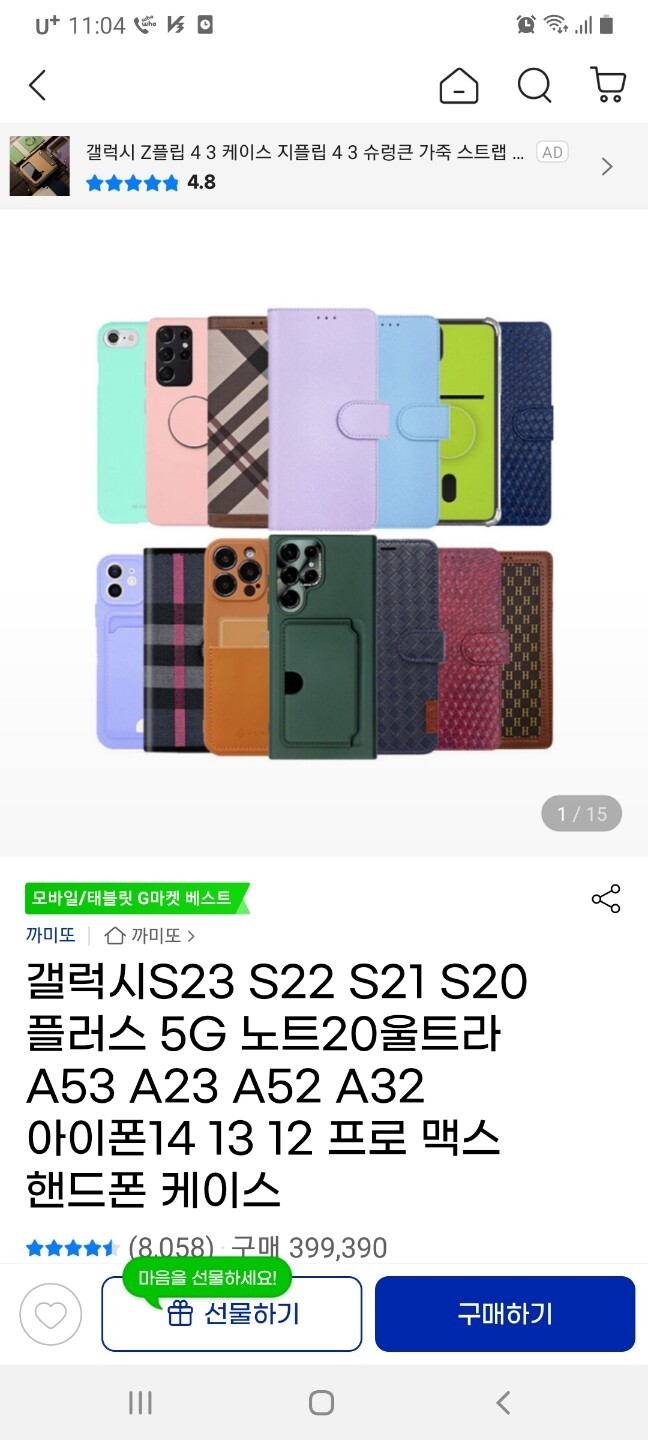Tap the system home button
The width and height of the screenshot is (648, 1440).
pyautogui.click(x=321, y=1403)
